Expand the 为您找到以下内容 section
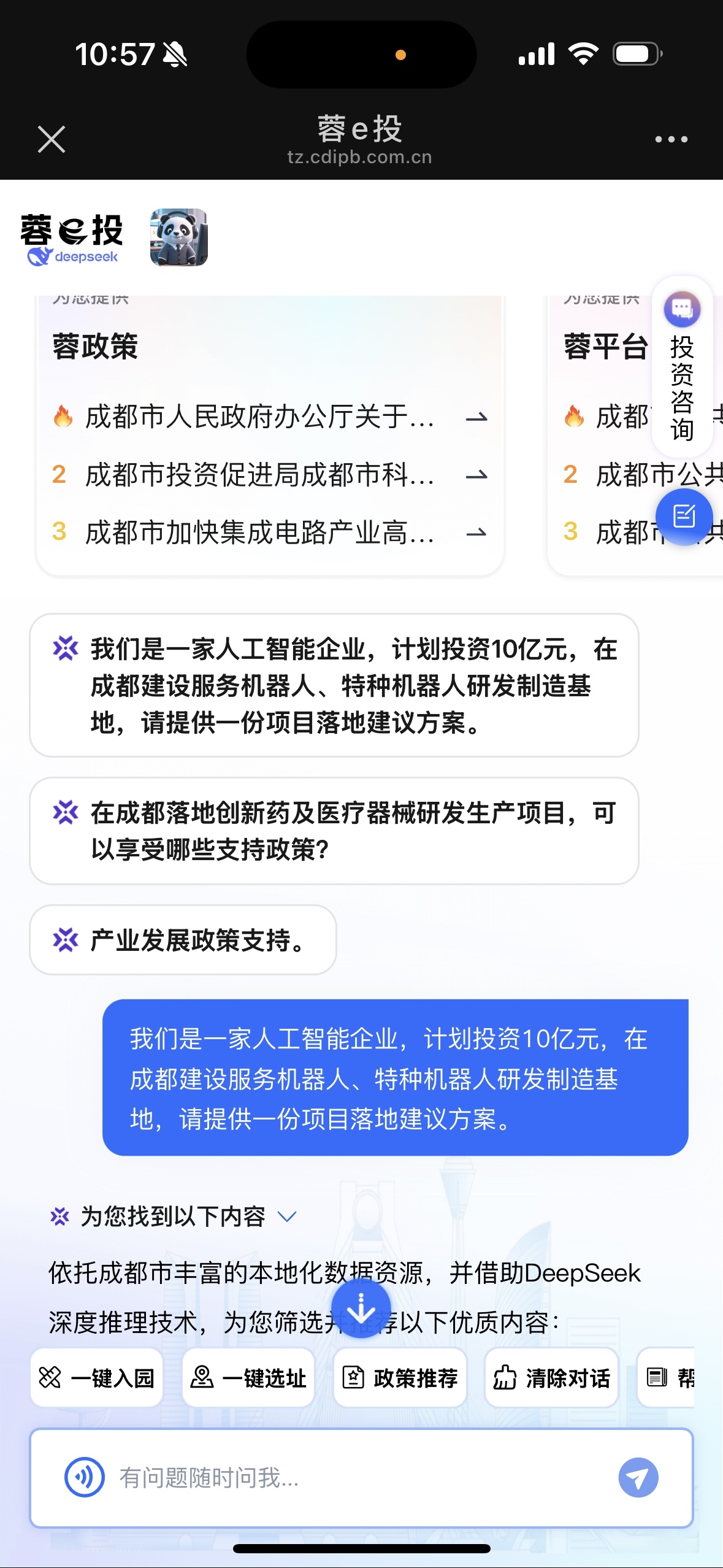723x1568 pixels. [x=287, y=1216]
